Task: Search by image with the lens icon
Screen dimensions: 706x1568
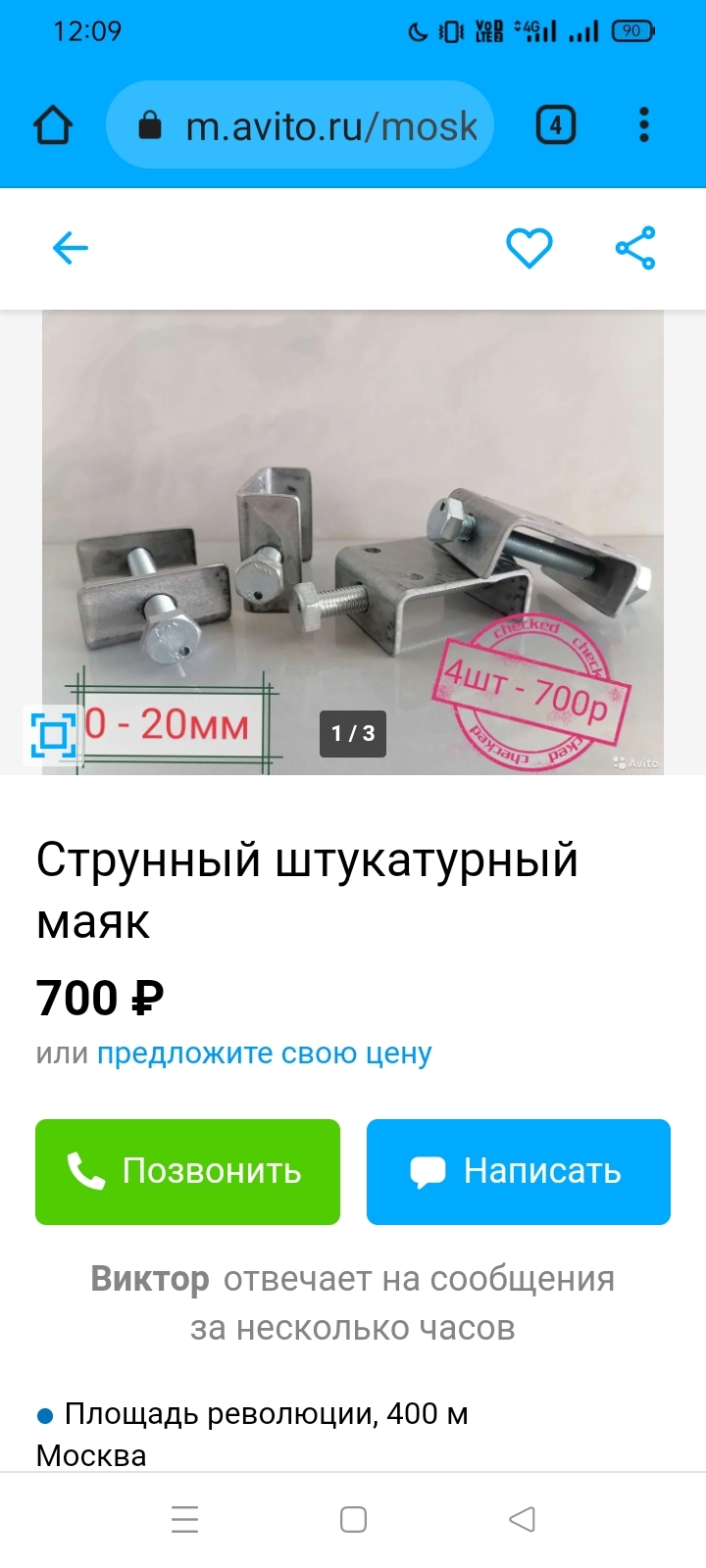Action: pyautogui.click(x=53, y=735)
